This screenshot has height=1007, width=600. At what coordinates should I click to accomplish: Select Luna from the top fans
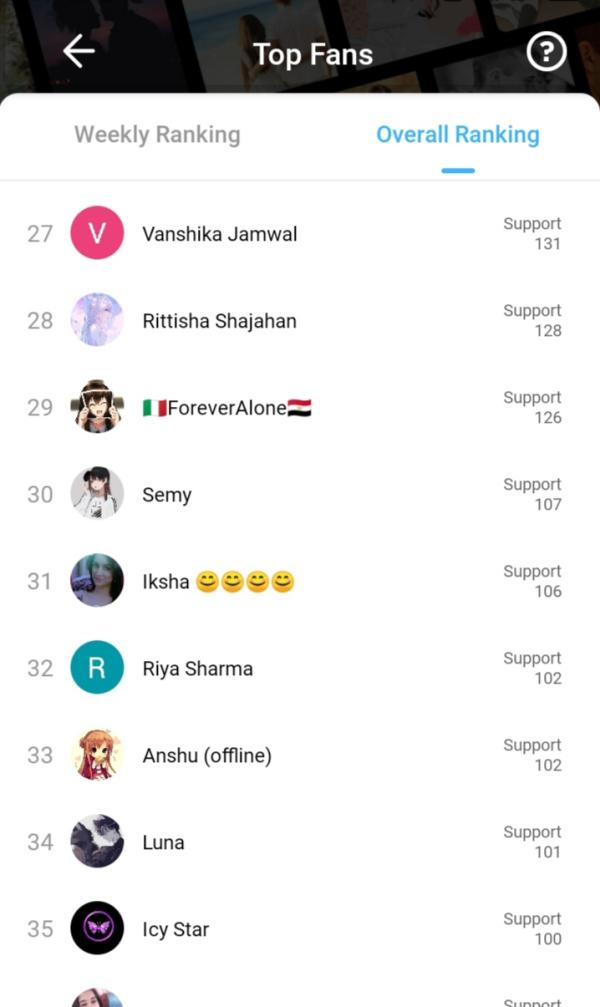[163, 843]
